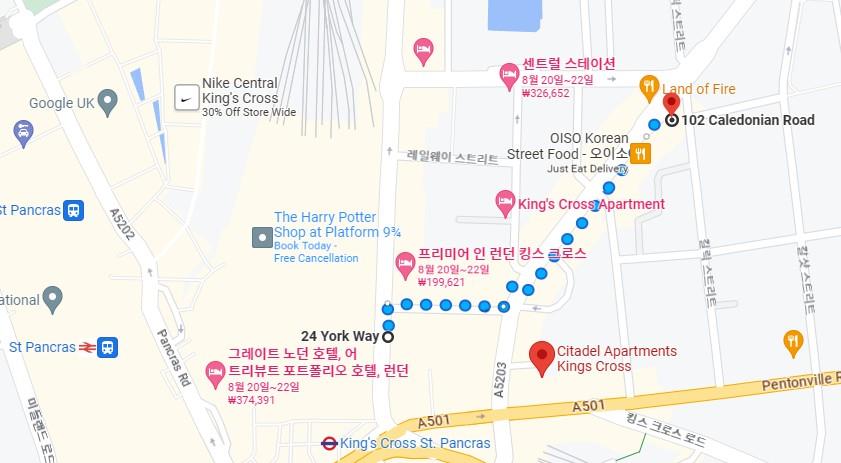This screenshot has height=463, width=841.
Task: Select the St Pancras bus stop icon
Action: pos(73,210)
